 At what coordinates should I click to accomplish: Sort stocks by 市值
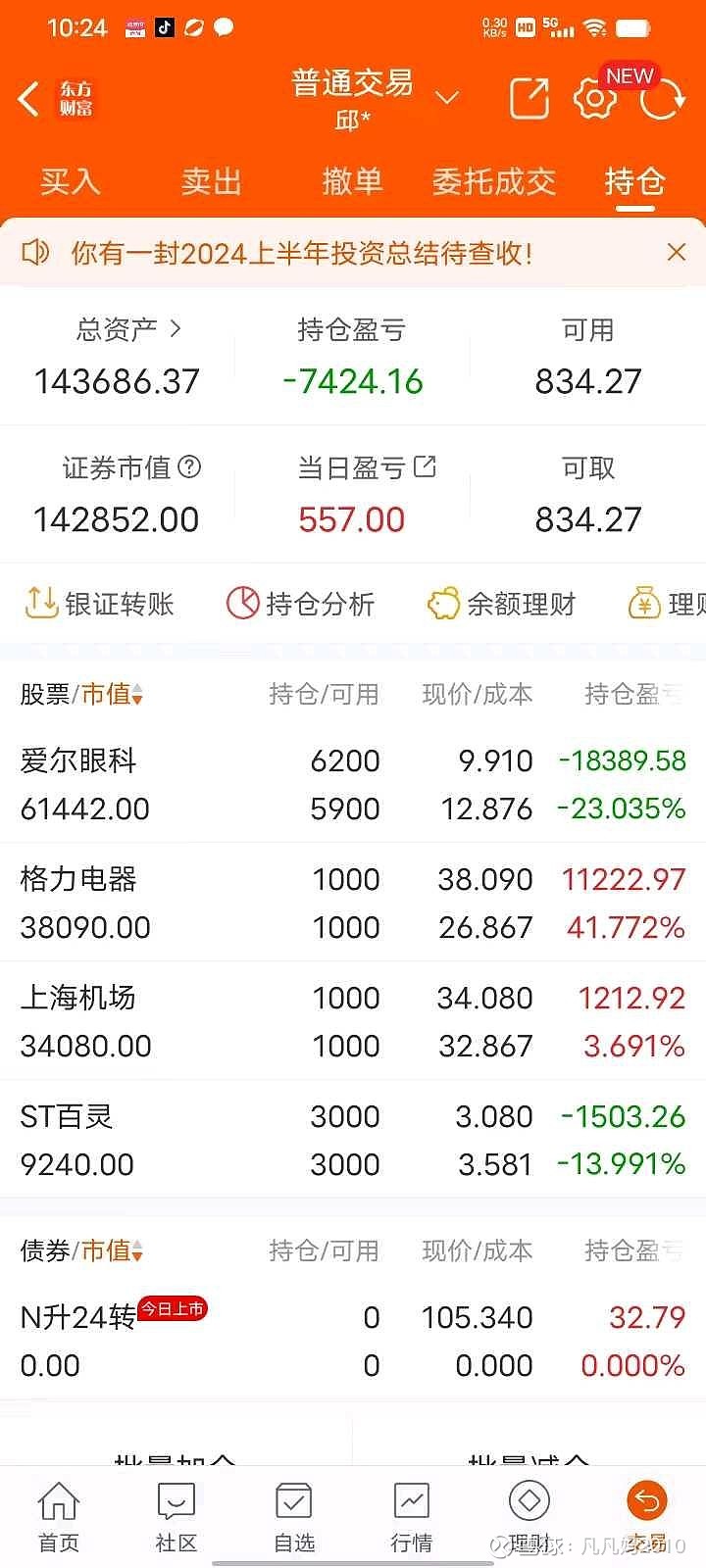[112, 695]
